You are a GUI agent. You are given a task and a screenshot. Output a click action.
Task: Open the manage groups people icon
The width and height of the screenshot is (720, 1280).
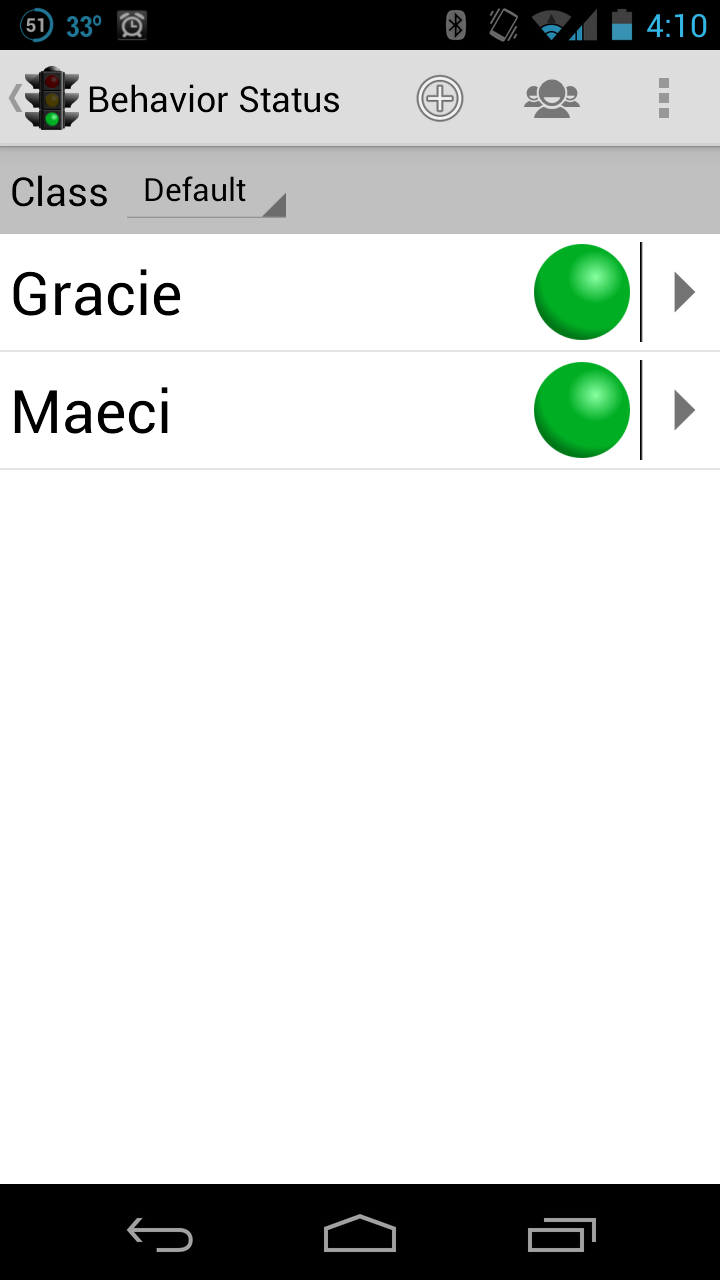pyautogui.click(x=552, y=98)
